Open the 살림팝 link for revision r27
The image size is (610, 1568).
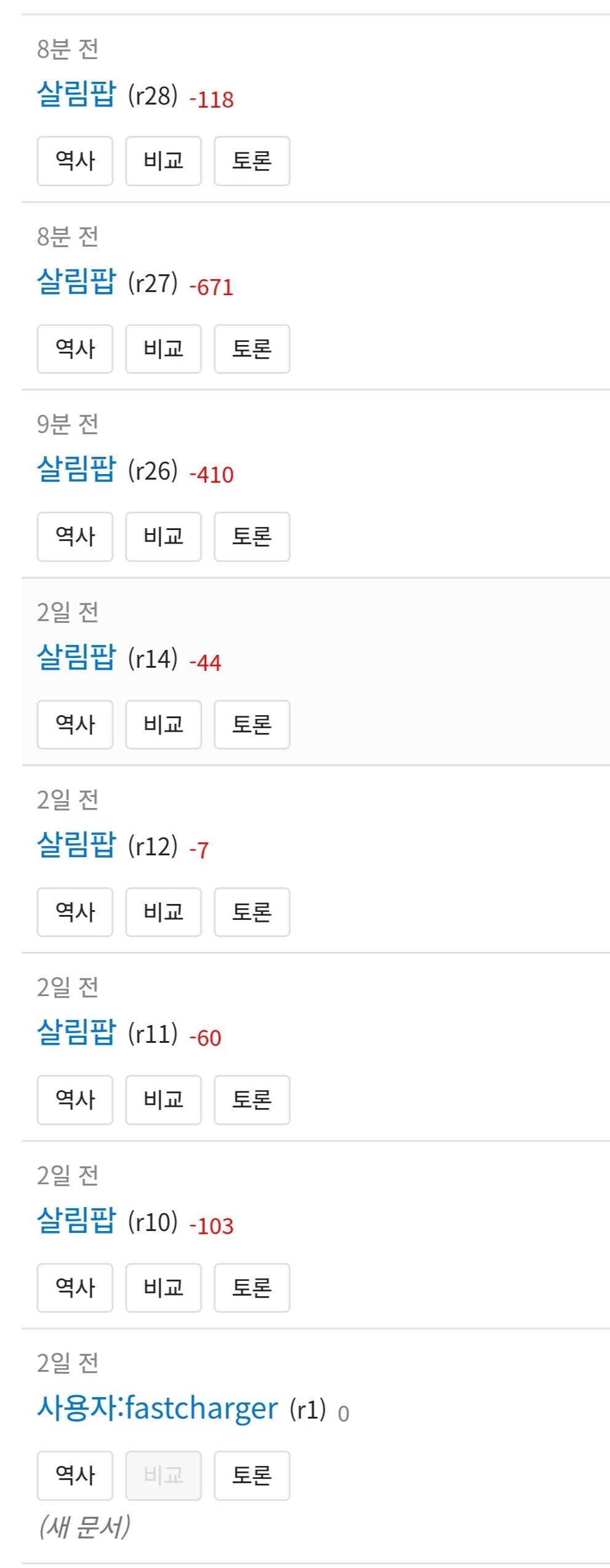tap(76, 282)
